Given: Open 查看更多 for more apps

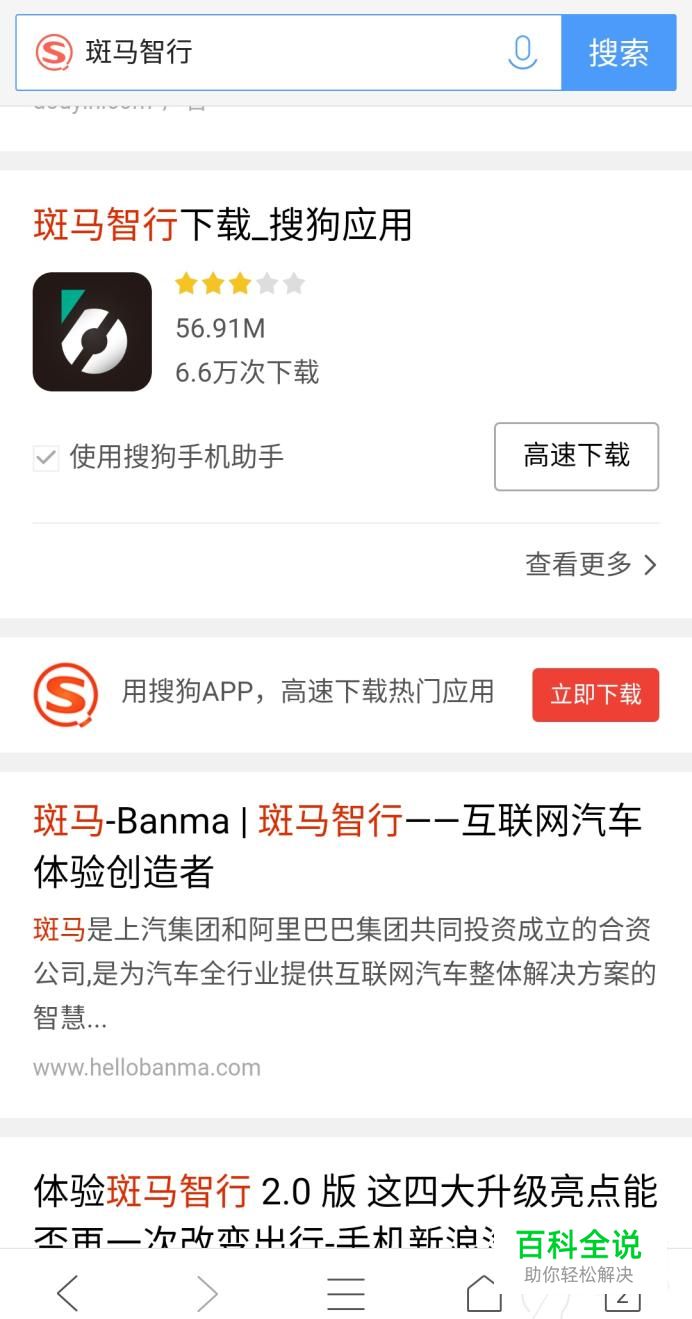Looking at the screenshot, I should click(590, 564).
